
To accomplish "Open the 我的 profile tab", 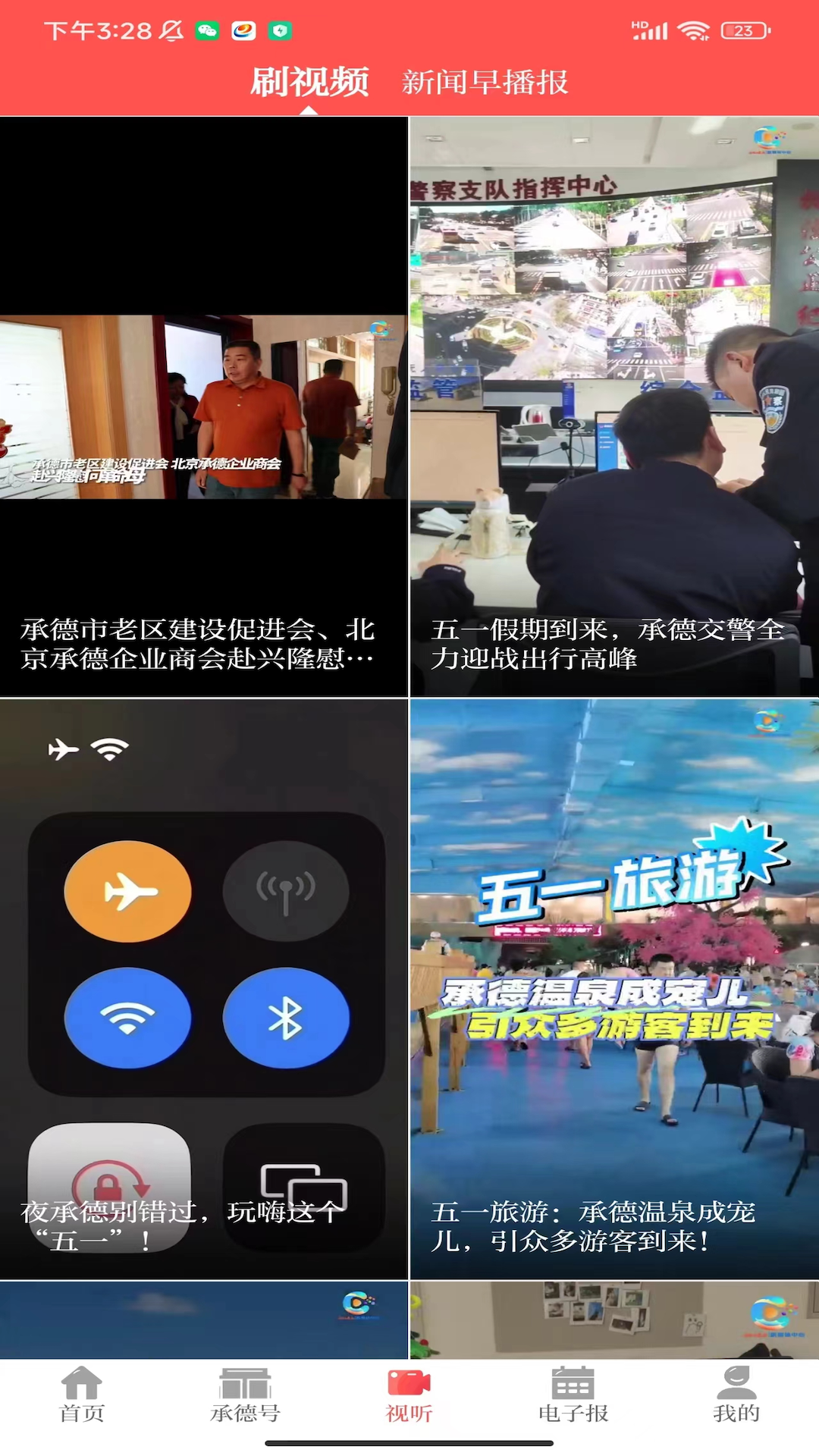I will pos(736,1395).
